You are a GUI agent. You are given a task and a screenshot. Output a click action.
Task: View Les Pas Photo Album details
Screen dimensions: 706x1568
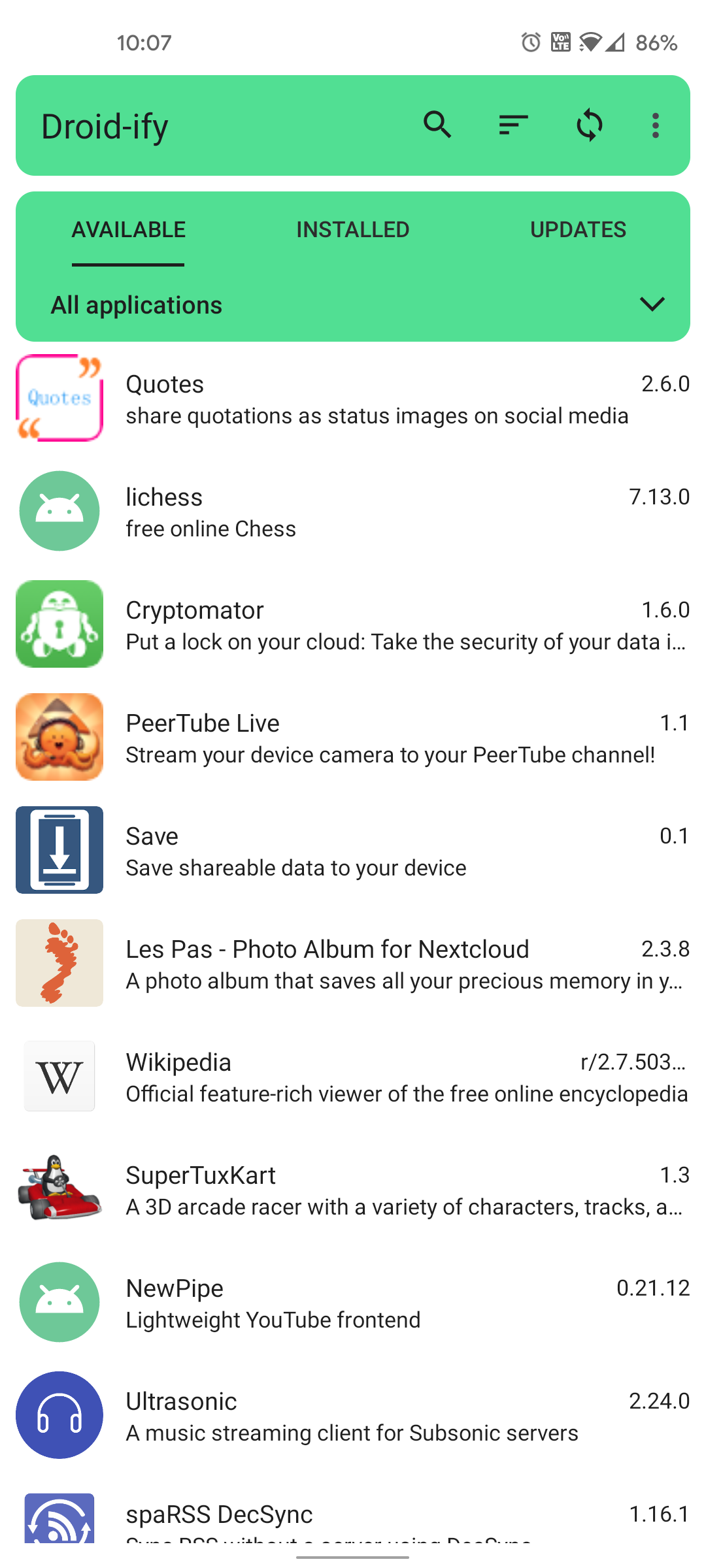click(353, 963)
